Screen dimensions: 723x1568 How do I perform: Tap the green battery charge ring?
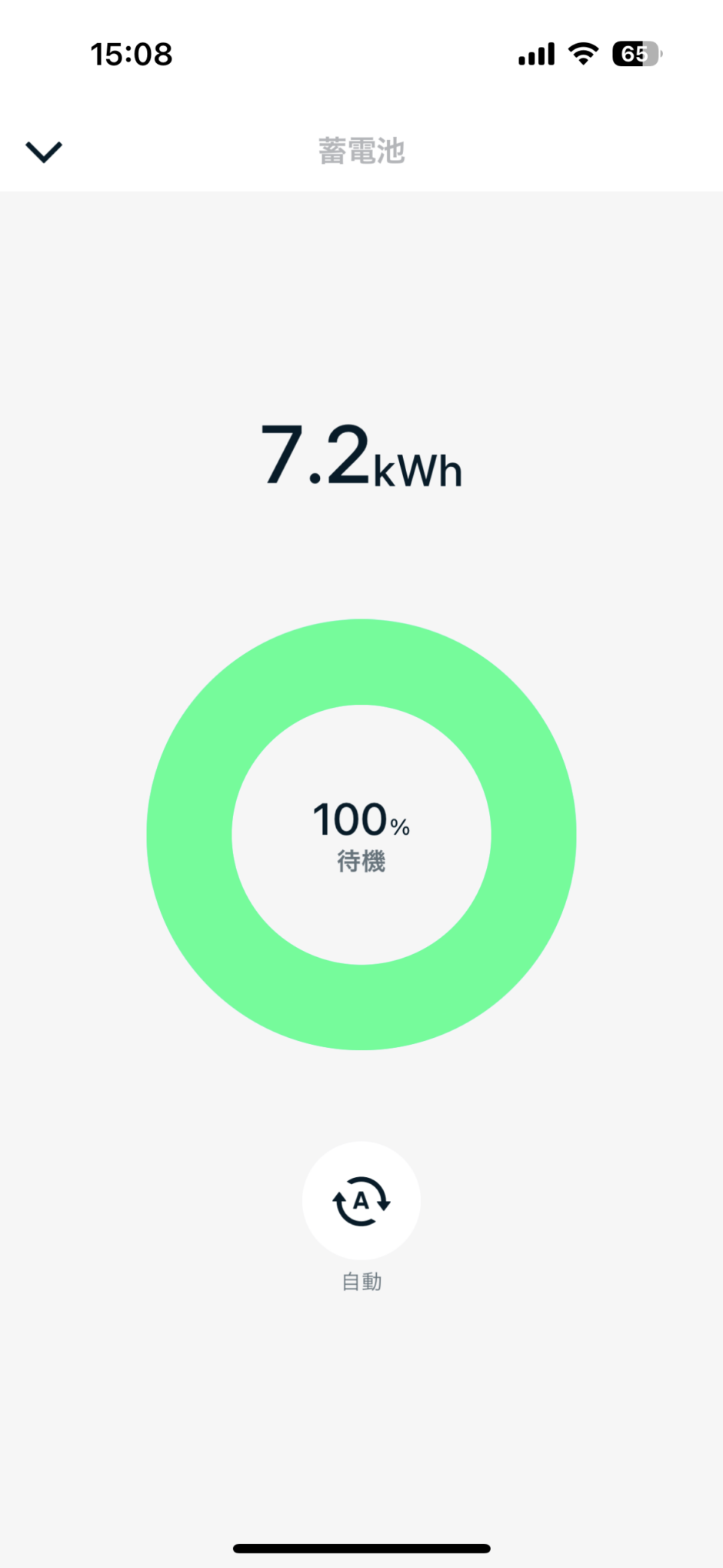coord(361,662)
